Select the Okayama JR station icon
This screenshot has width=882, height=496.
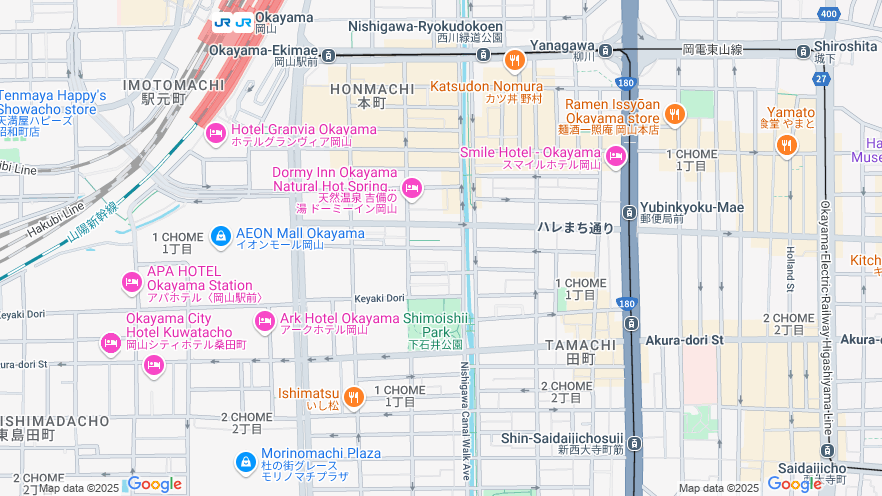[232, 21]
